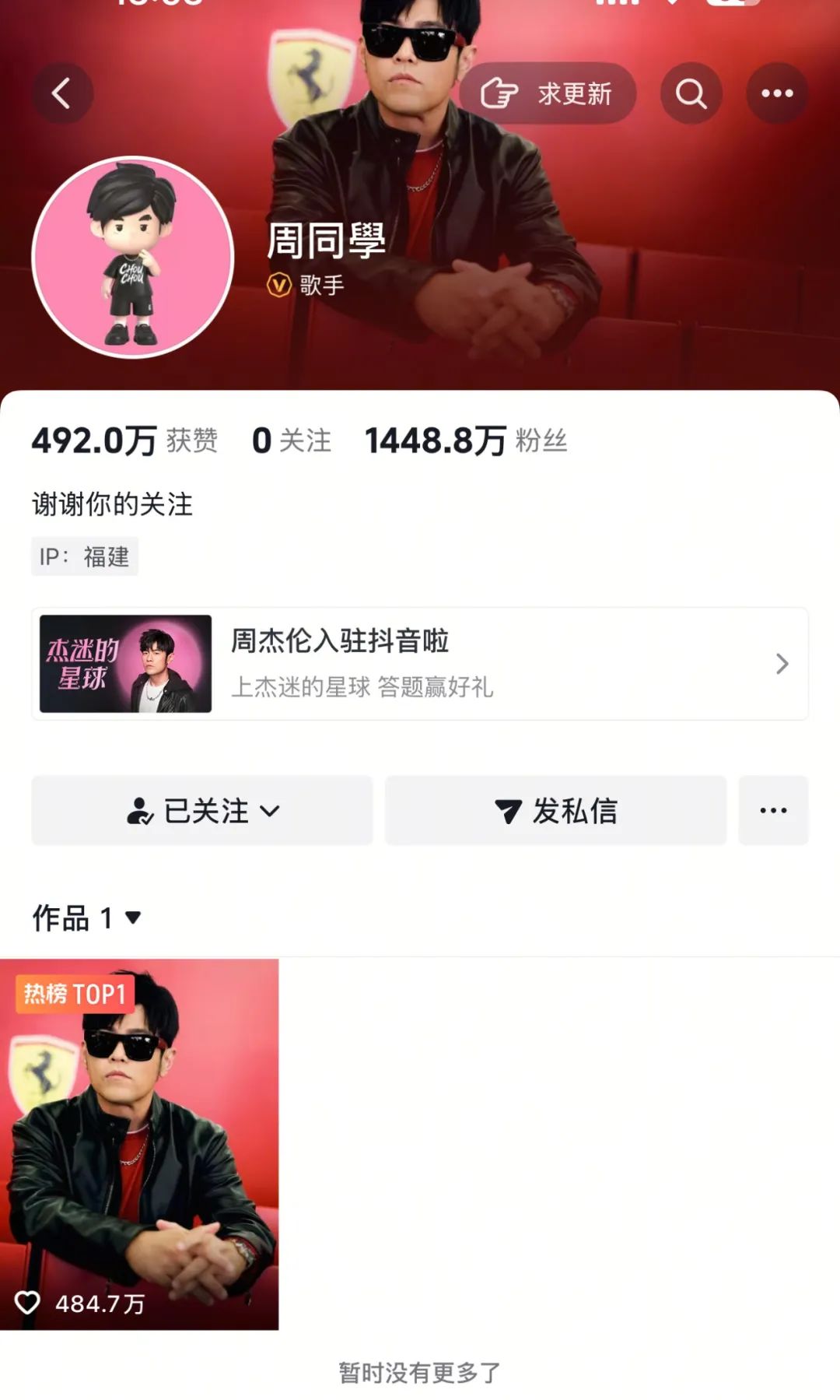Image resolution: width=840 pixels, height=1400 pixels.
Task: Open the 粉丝 count menu entry
Action: pos(465,440)
